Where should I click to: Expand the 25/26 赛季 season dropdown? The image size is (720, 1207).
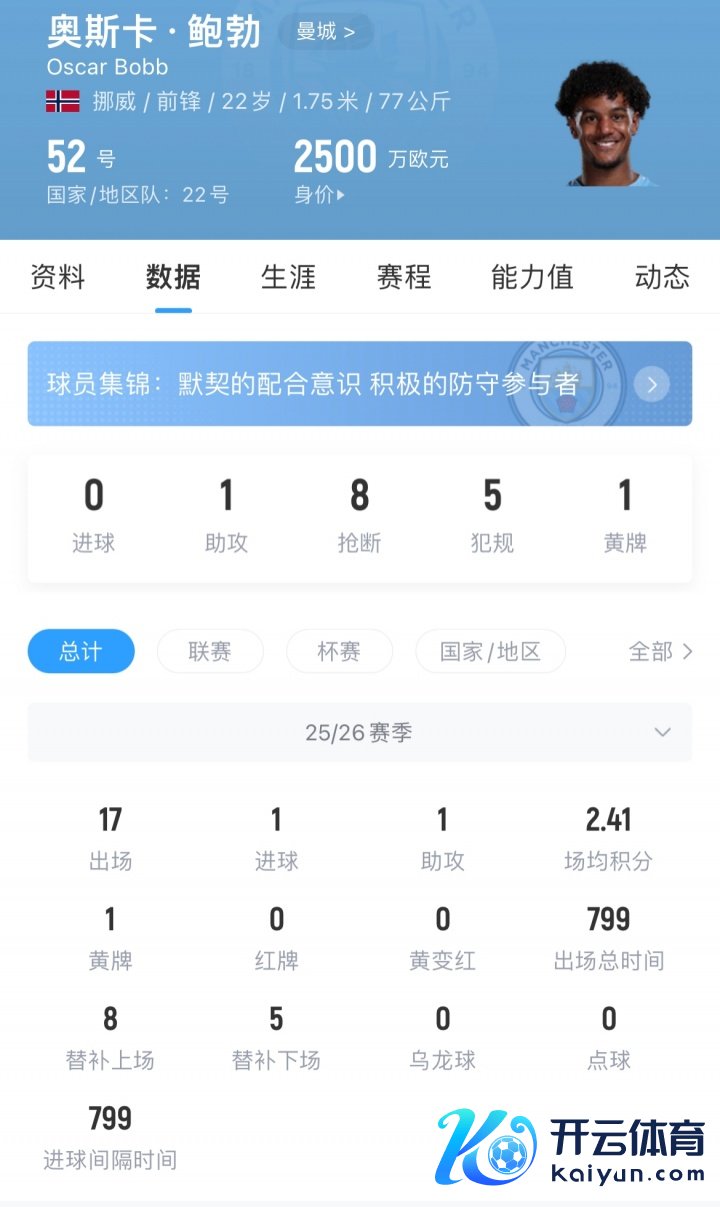360,733
